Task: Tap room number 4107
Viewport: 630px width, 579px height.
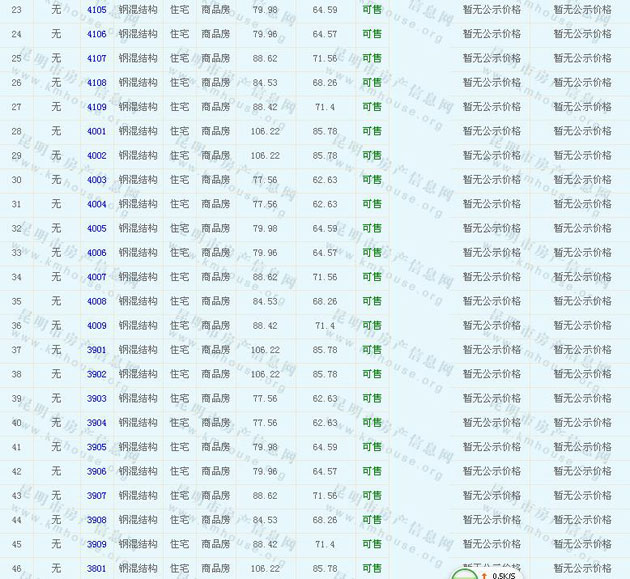Action: click(97, 58)
